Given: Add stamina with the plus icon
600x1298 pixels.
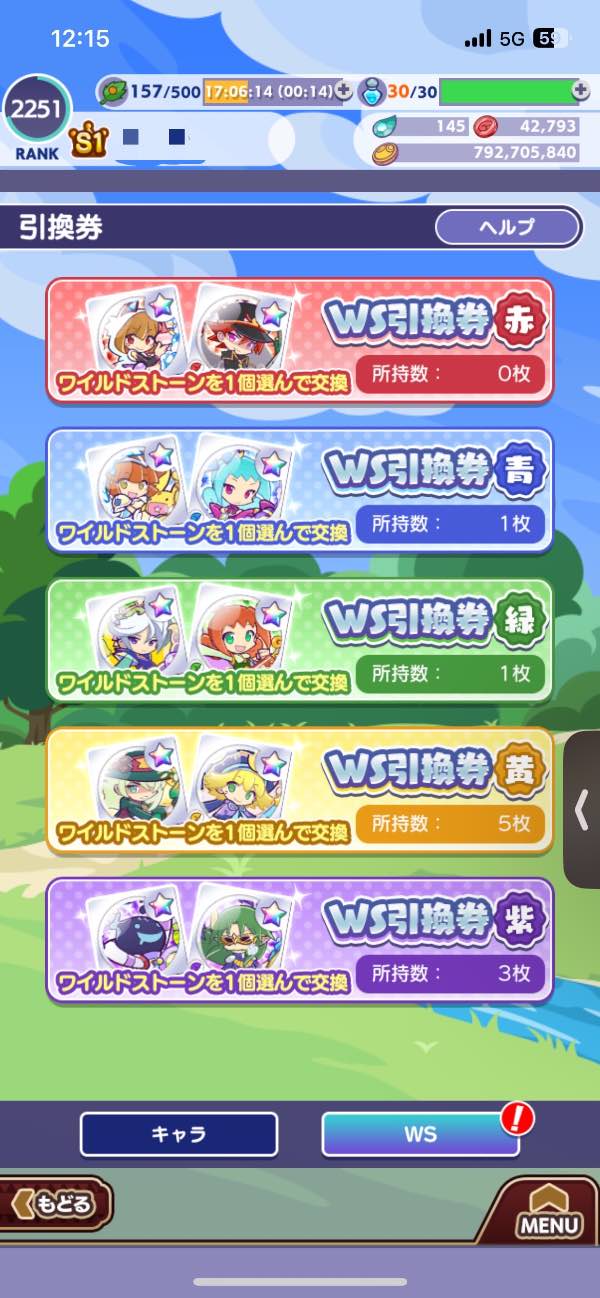Looking at the screenshot, I should (x=343, y=90).
